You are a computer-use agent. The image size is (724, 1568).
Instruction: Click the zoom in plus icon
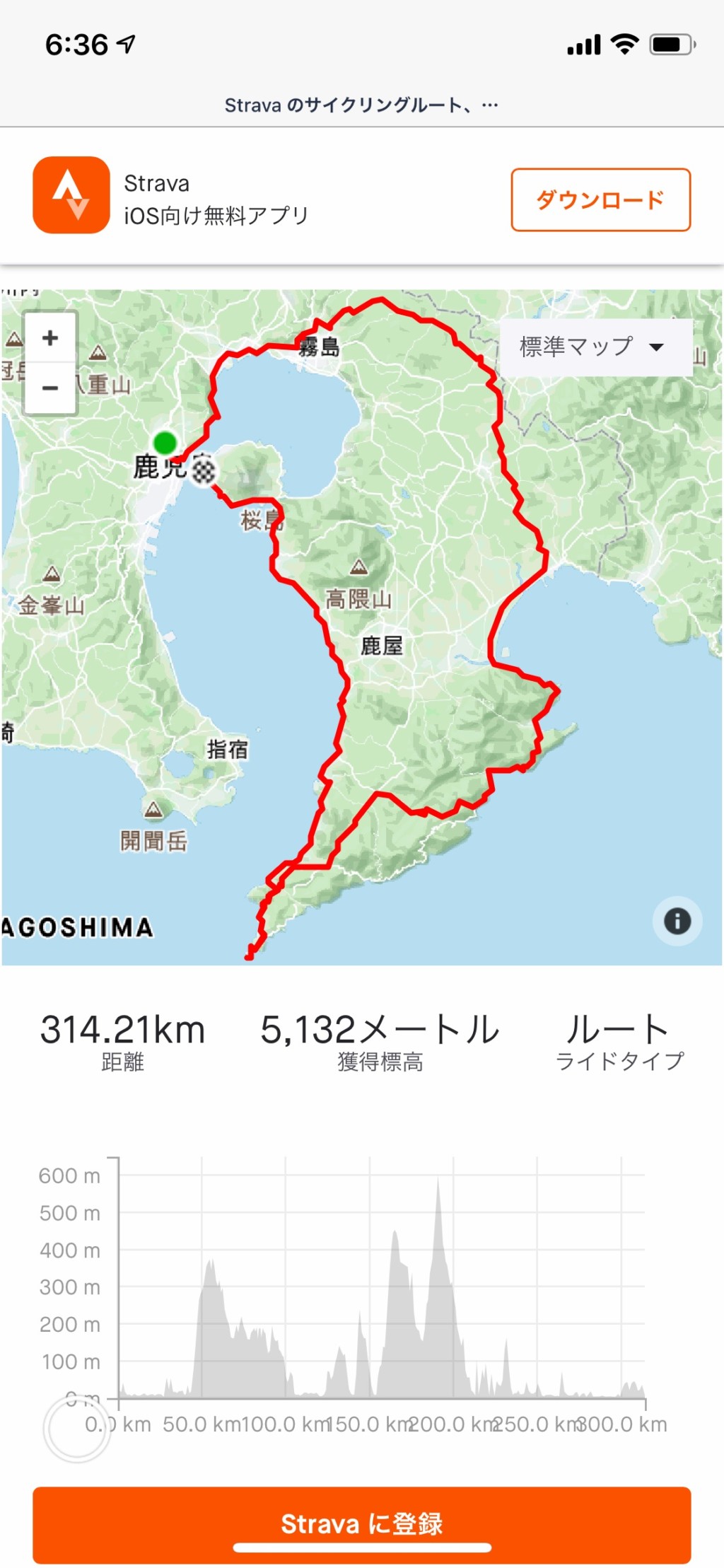tap(49, 338)
